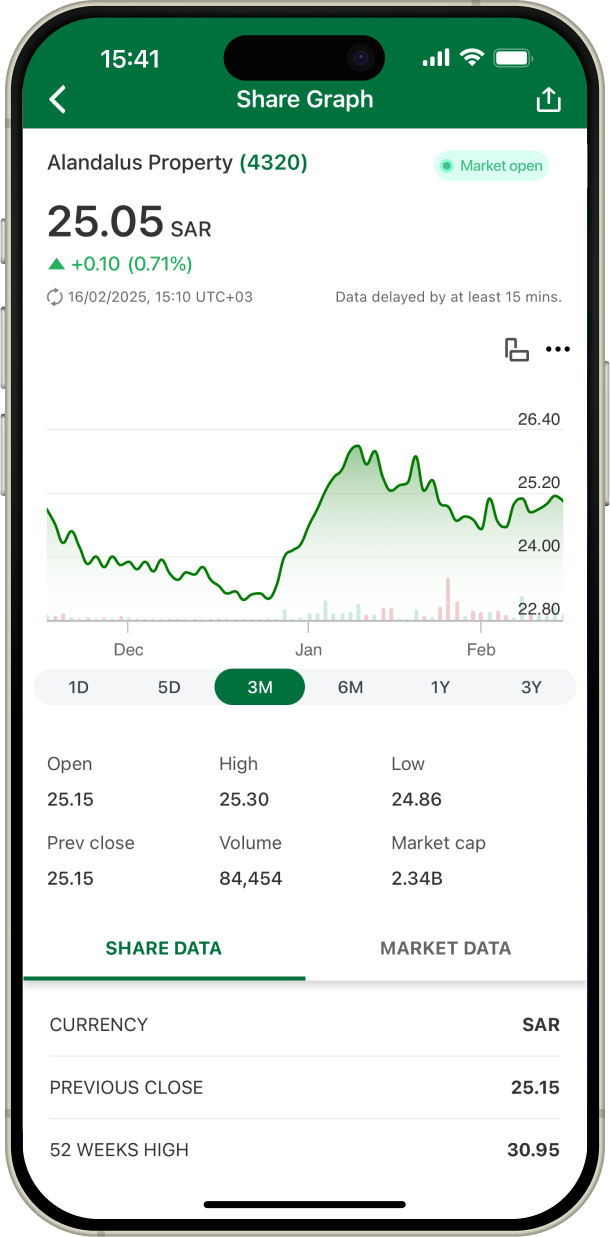
Task: Switch to the Market Data tab
Action: pyautogui.click(x=445, y=948)
